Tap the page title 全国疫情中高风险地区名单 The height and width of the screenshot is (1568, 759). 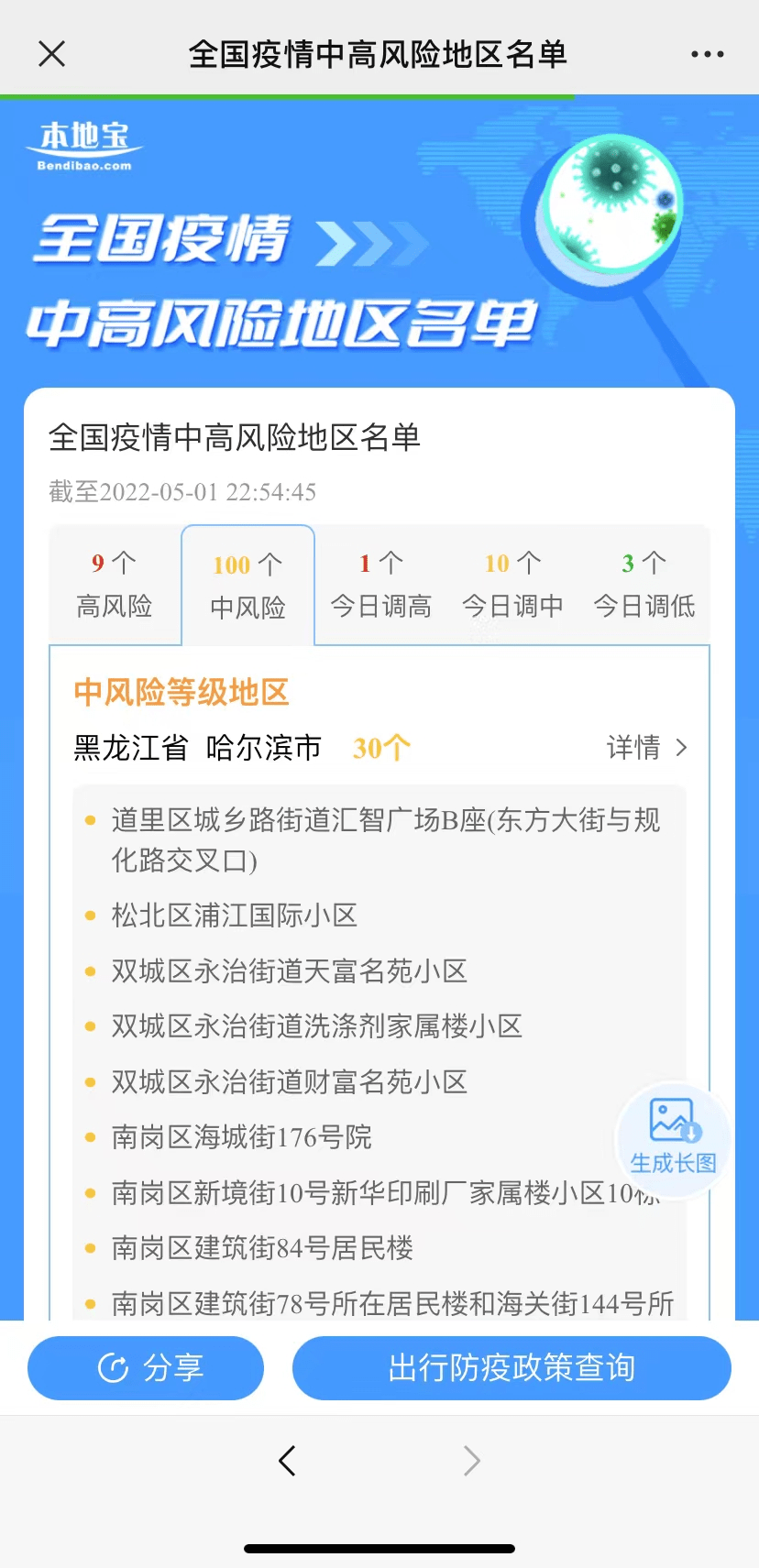coord(379,53)
